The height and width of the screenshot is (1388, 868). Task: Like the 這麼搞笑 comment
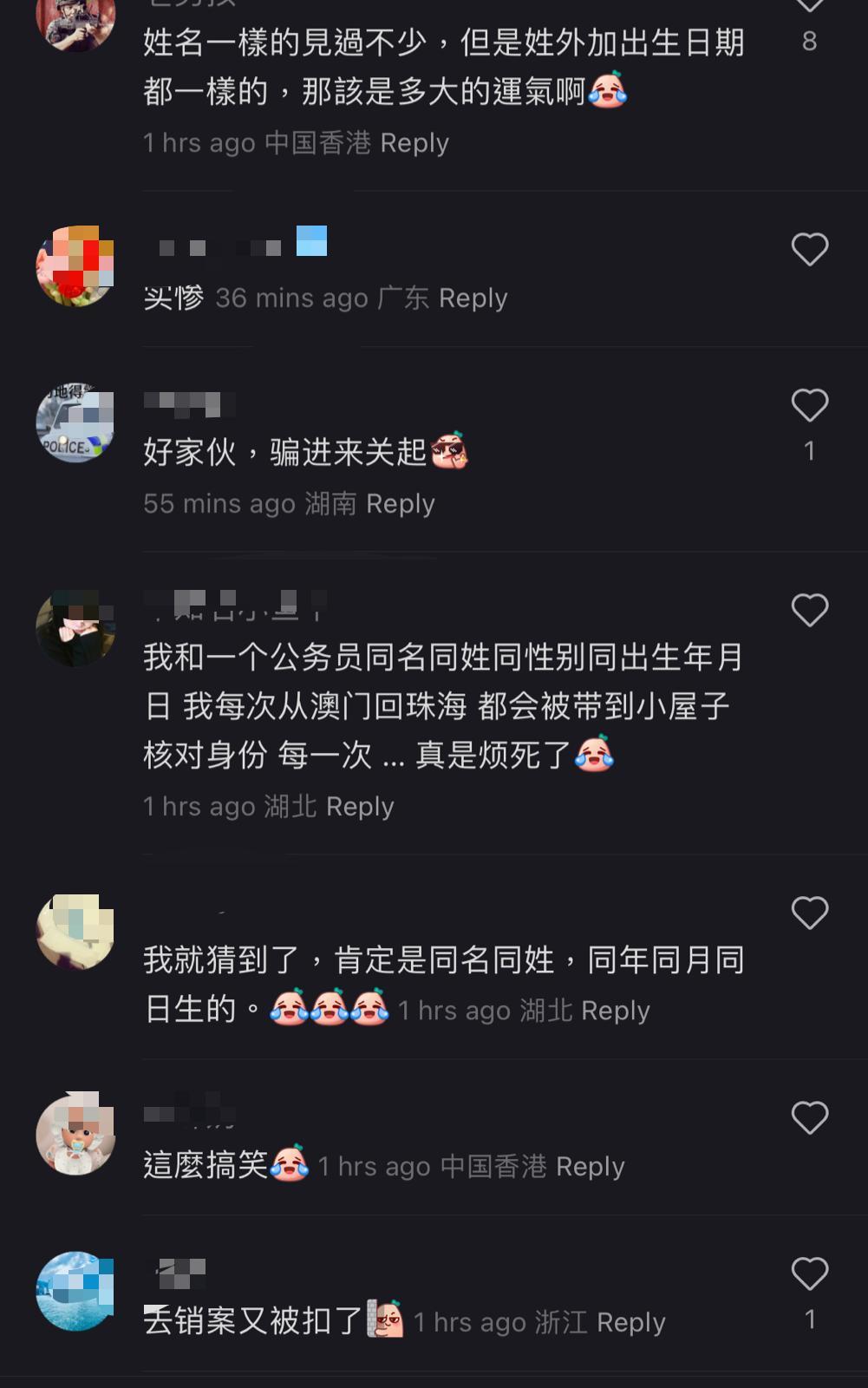click(809, 1118)
